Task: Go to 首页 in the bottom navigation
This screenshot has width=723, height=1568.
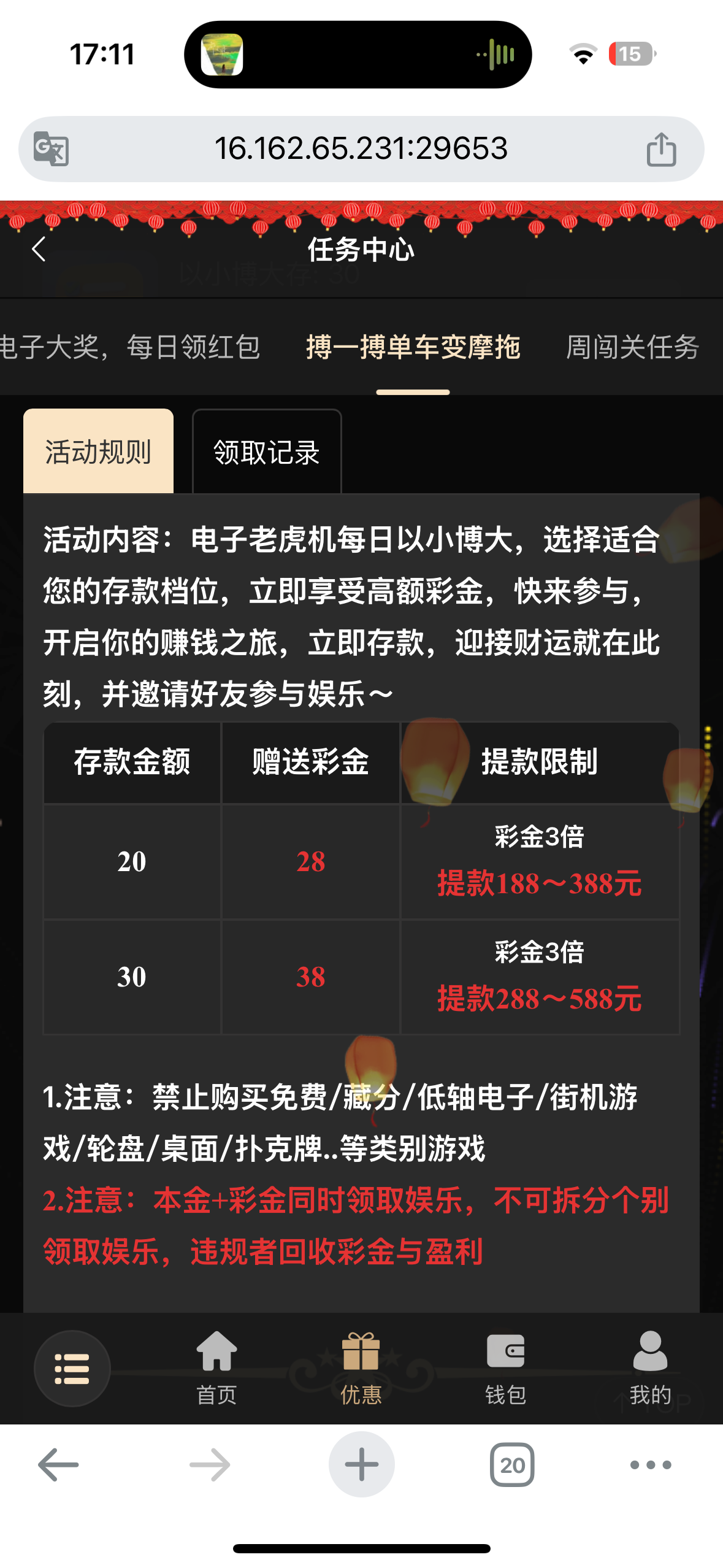Action: click(x=216, y=1368)
